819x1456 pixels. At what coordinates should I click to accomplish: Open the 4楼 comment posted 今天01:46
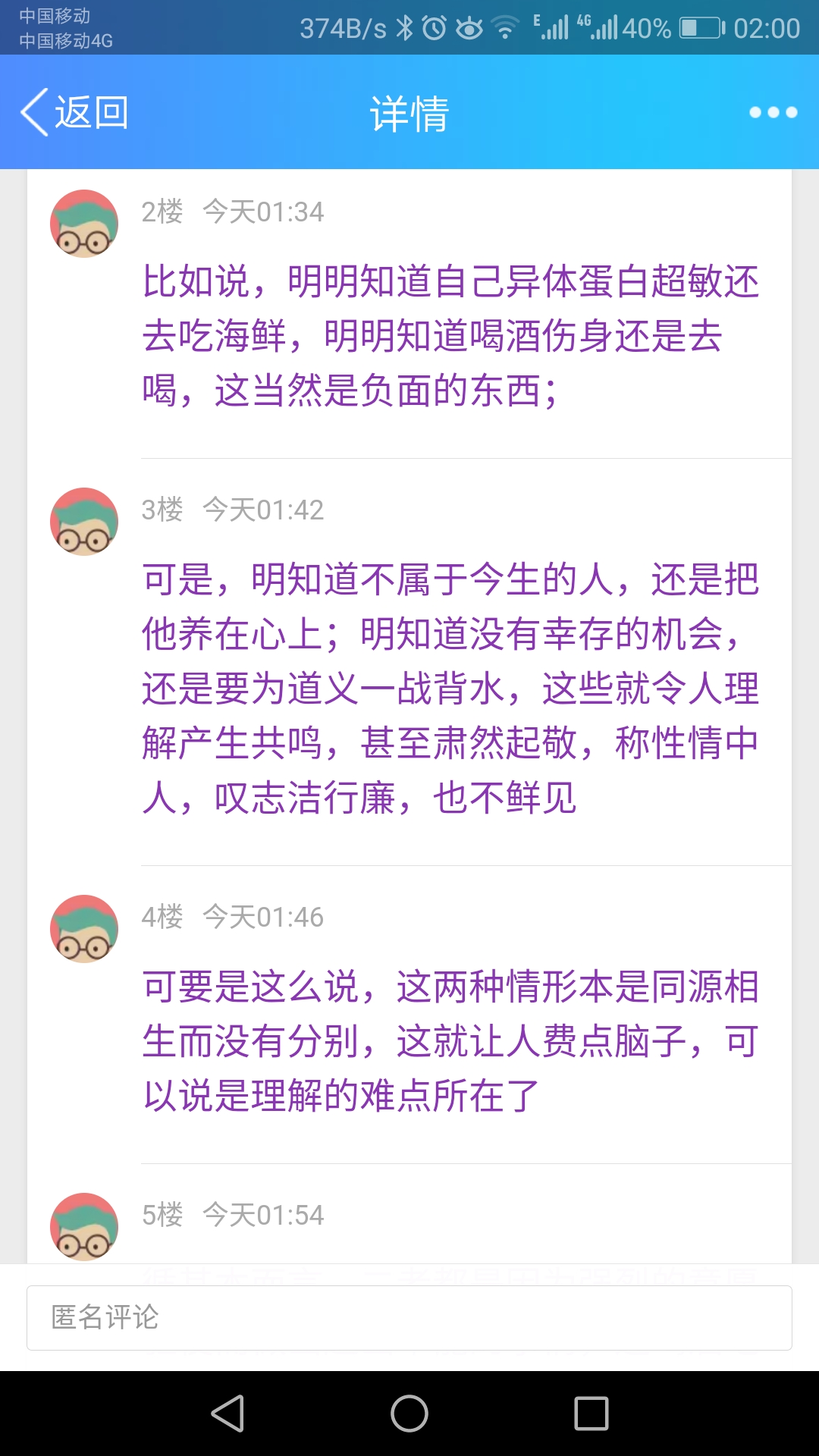[450, 1040]
